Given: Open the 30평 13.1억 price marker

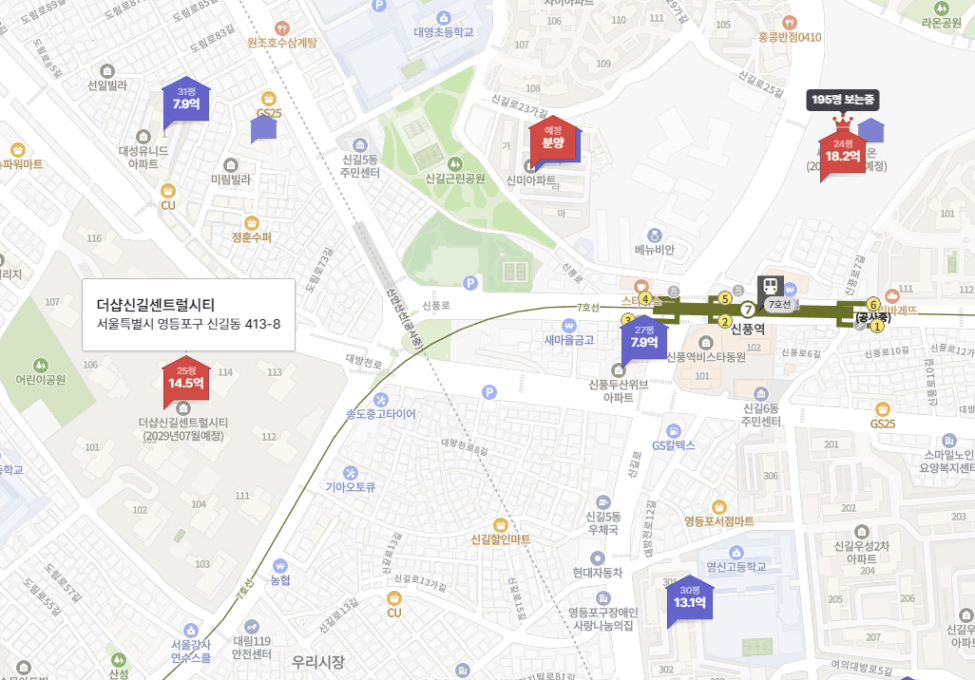Looking at the screenshot, I should point(690,600).
